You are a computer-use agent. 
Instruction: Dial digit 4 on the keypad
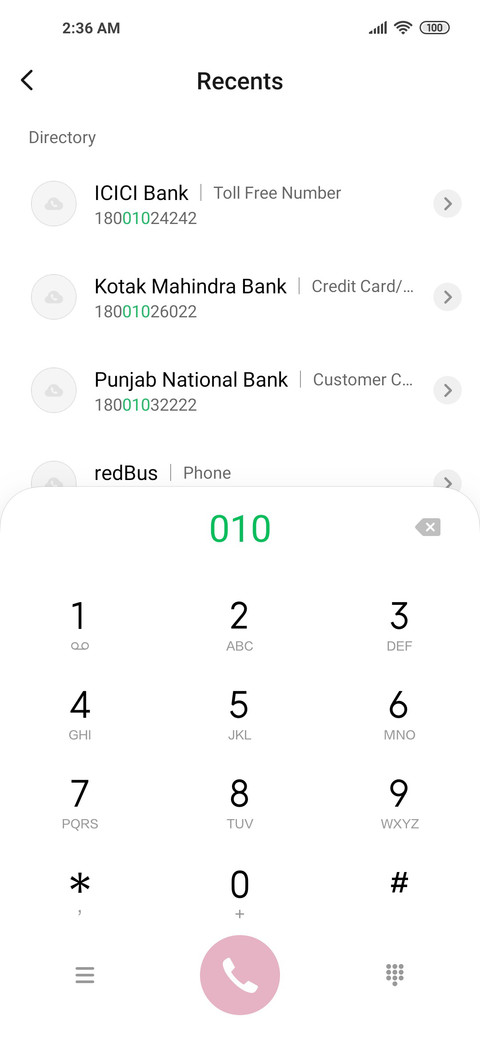pyautogui.click(x=80, y=714)
